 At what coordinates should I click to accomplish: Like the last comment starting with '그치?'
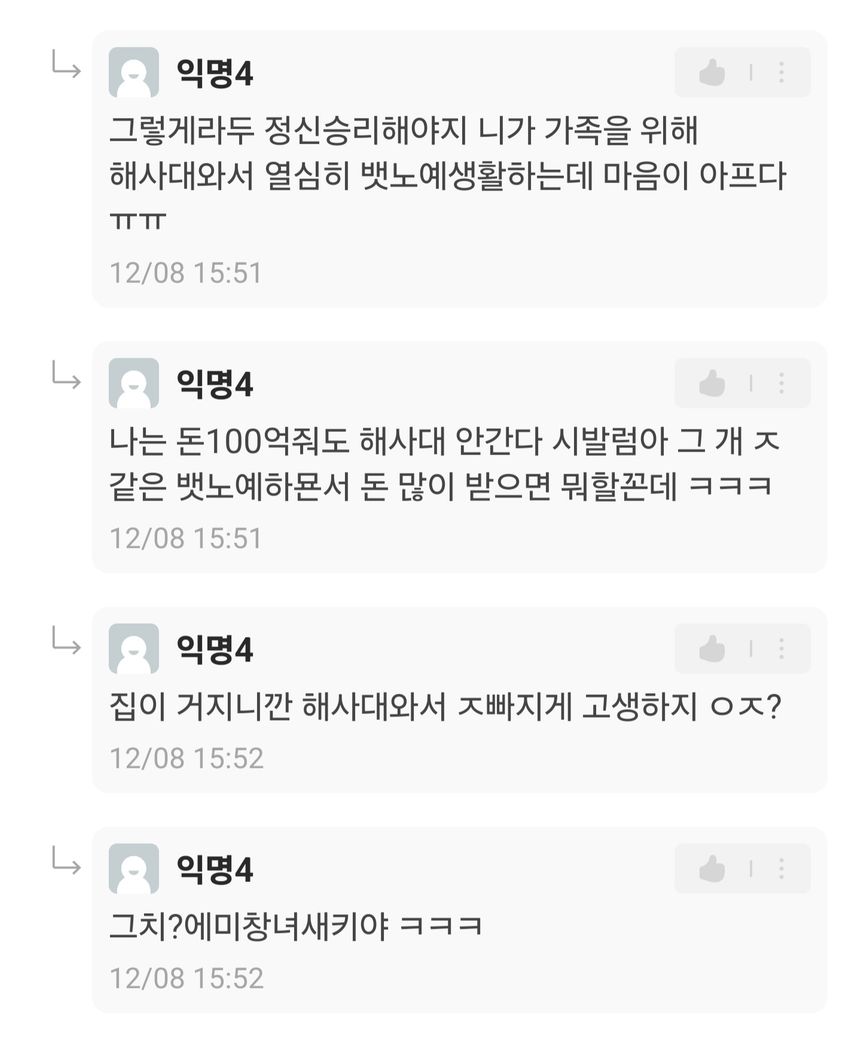coord(712,869)
